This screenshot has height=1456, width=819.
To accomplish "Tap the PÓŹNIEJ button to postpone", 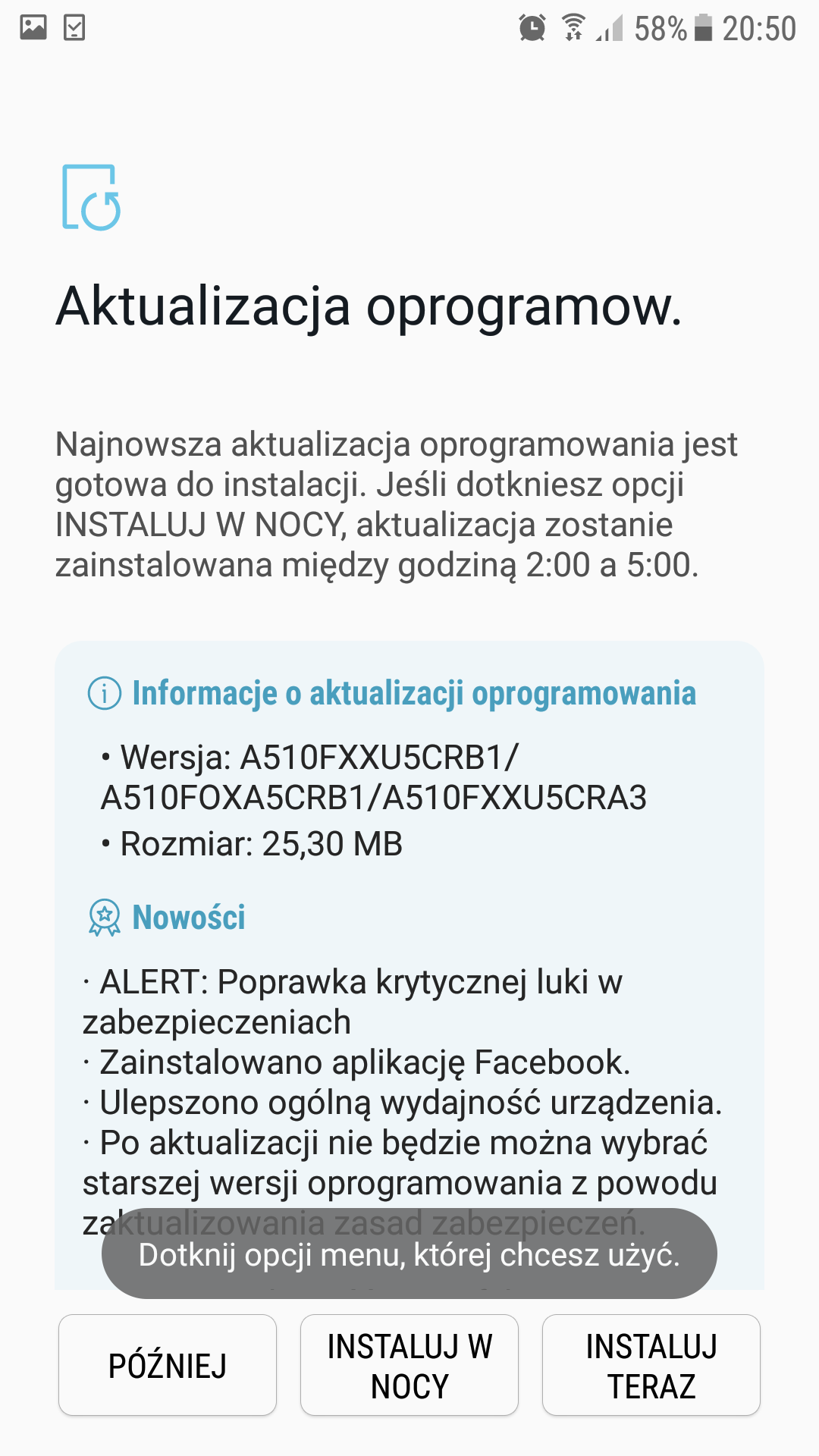I will [168, 1365].
